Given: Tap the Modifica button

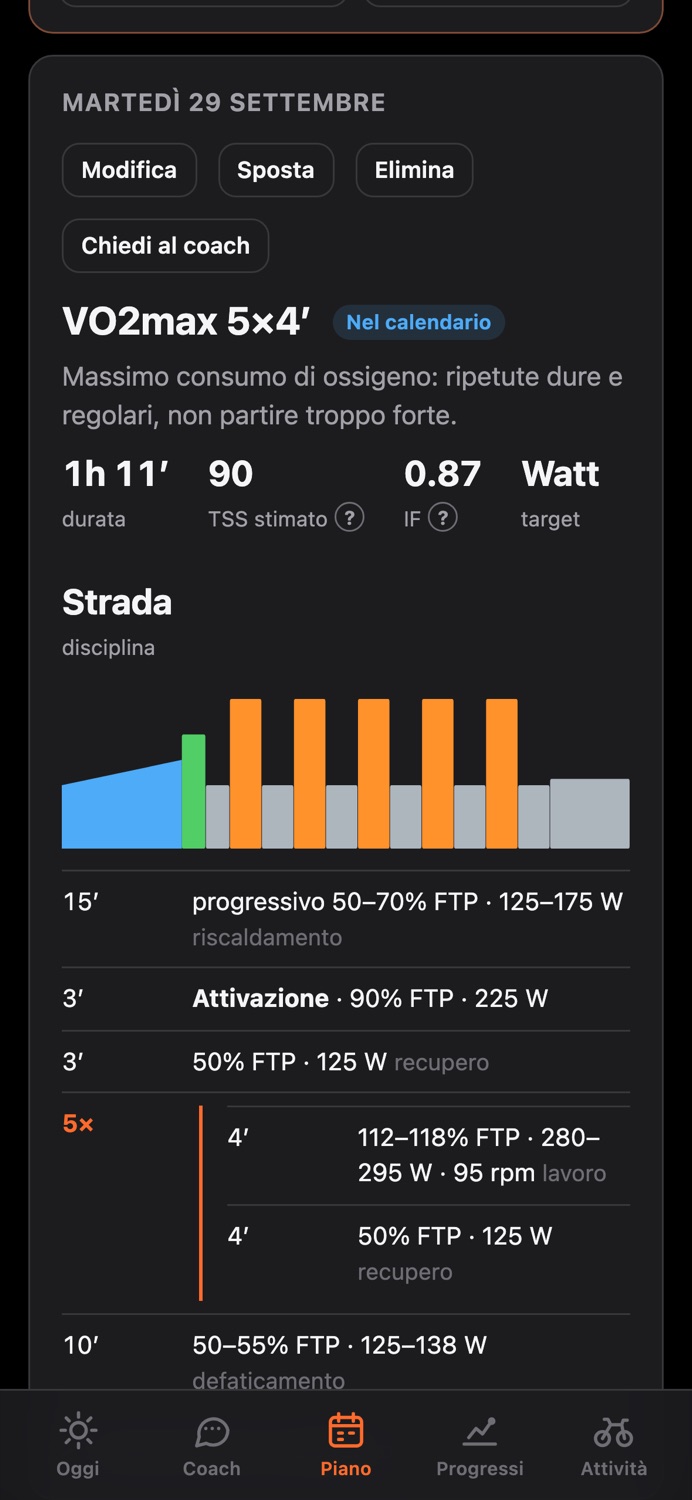Looking at the screenshot, I should tap(129, 170).
